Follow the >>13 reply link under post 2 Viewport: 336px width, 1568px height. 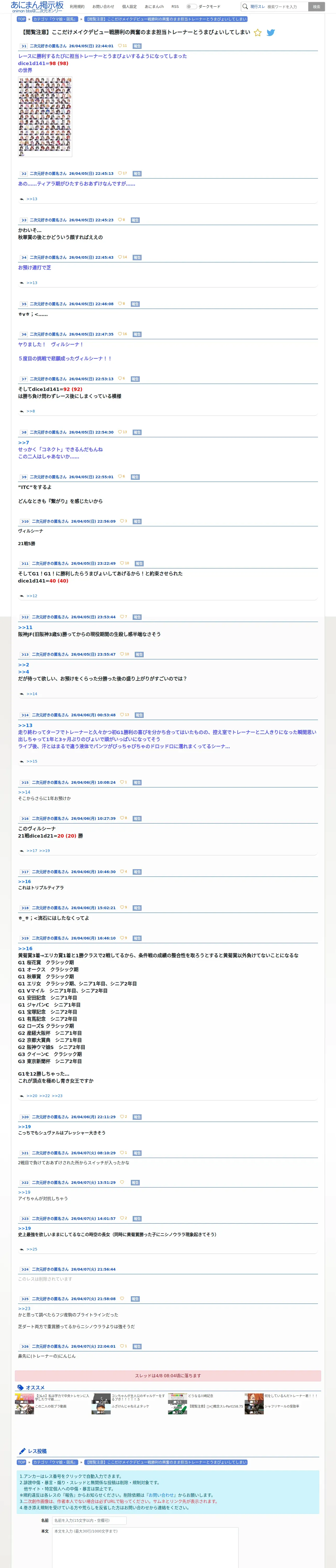[x=32, y=199]
